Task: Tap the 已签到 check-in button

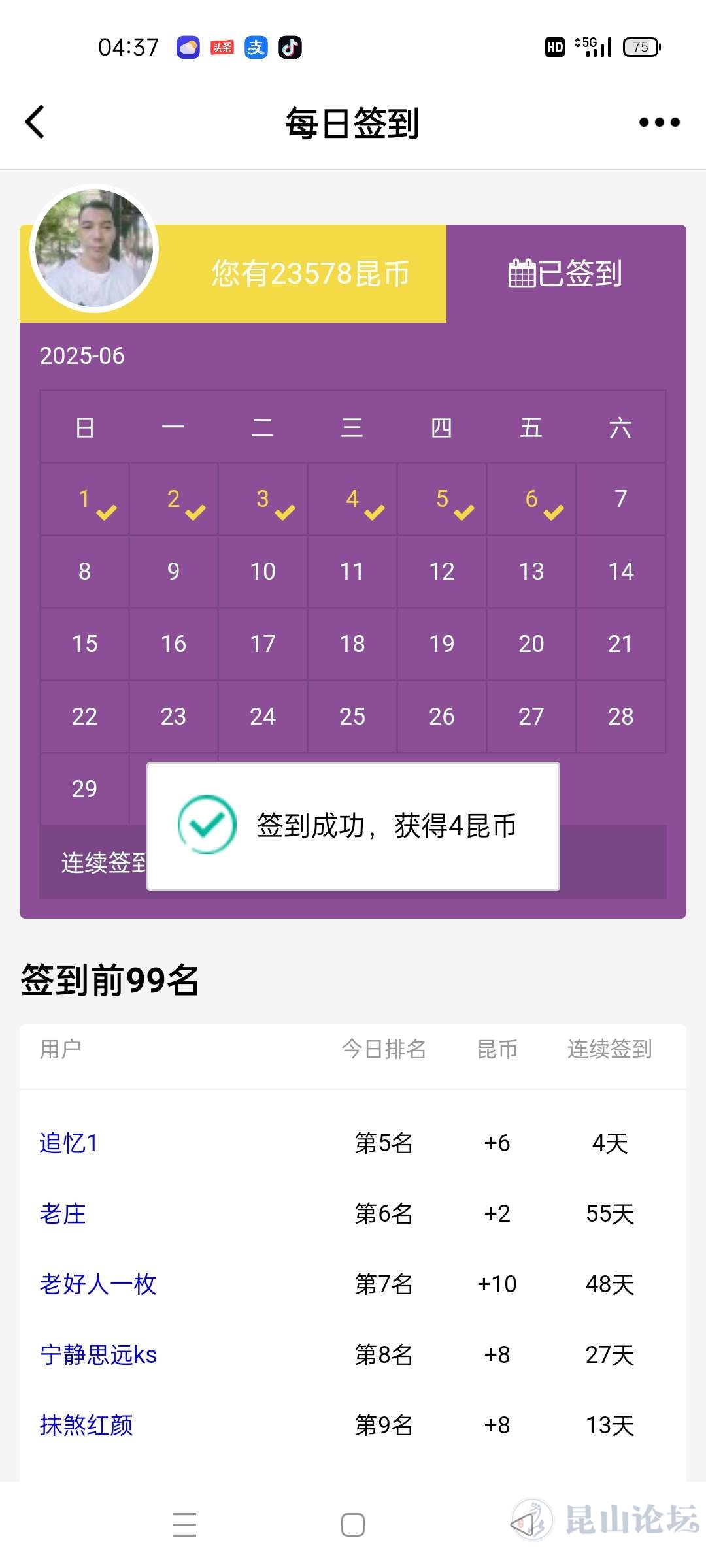Action: tap(565, 273)
